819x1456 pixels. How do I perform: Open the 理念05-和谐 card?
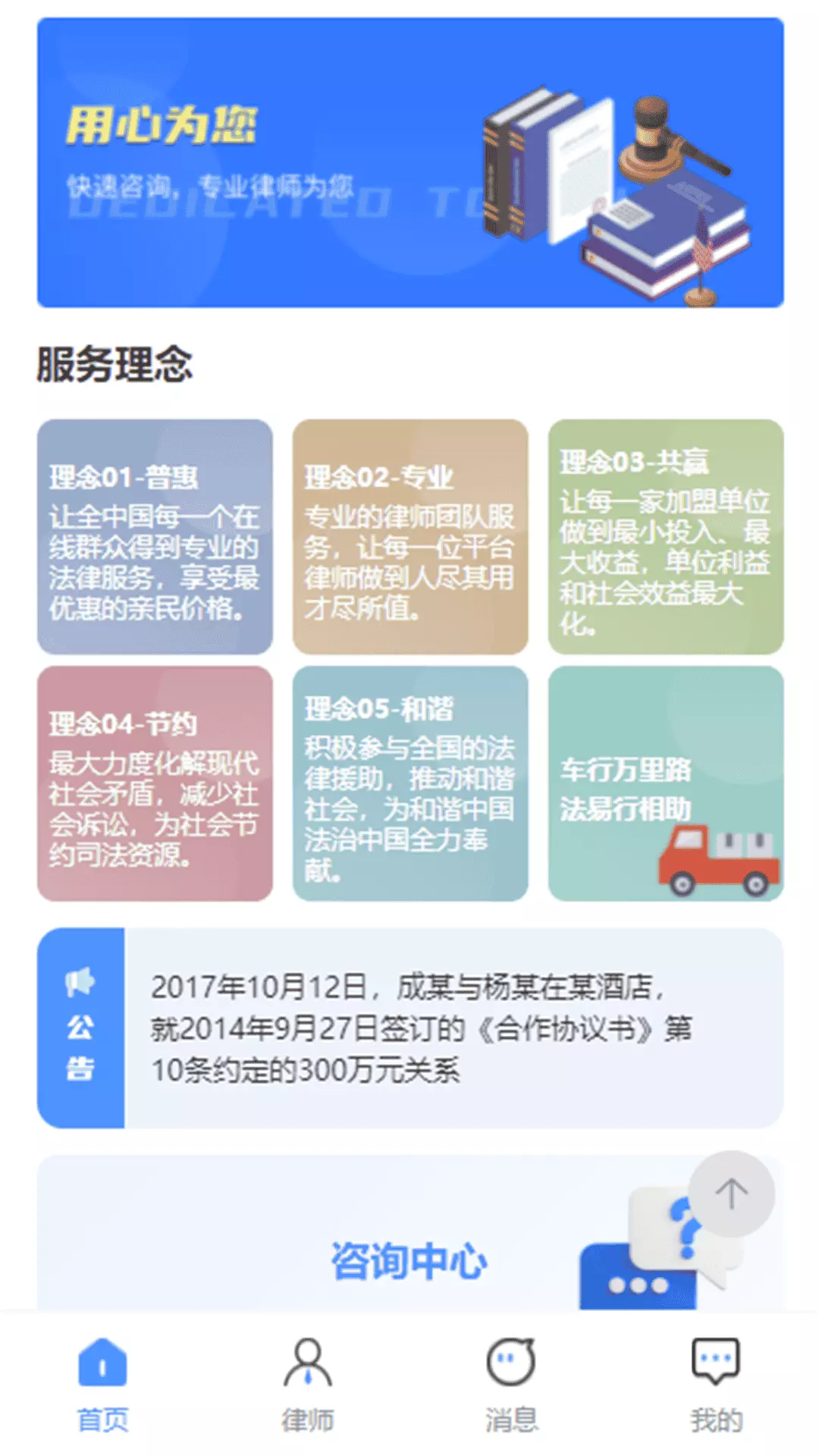(x=410, y=783)
